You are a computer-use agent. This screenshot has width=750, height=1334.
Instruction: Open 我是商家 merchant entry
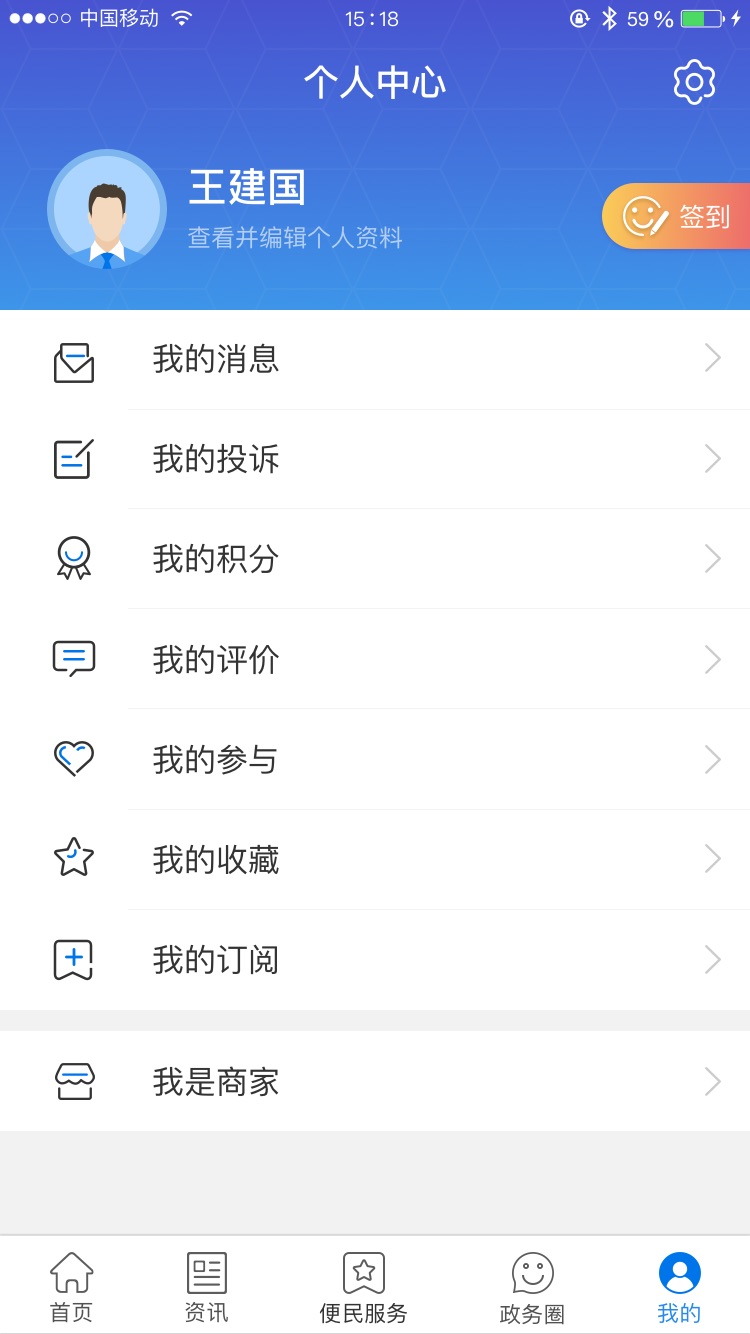(375, 1082)
